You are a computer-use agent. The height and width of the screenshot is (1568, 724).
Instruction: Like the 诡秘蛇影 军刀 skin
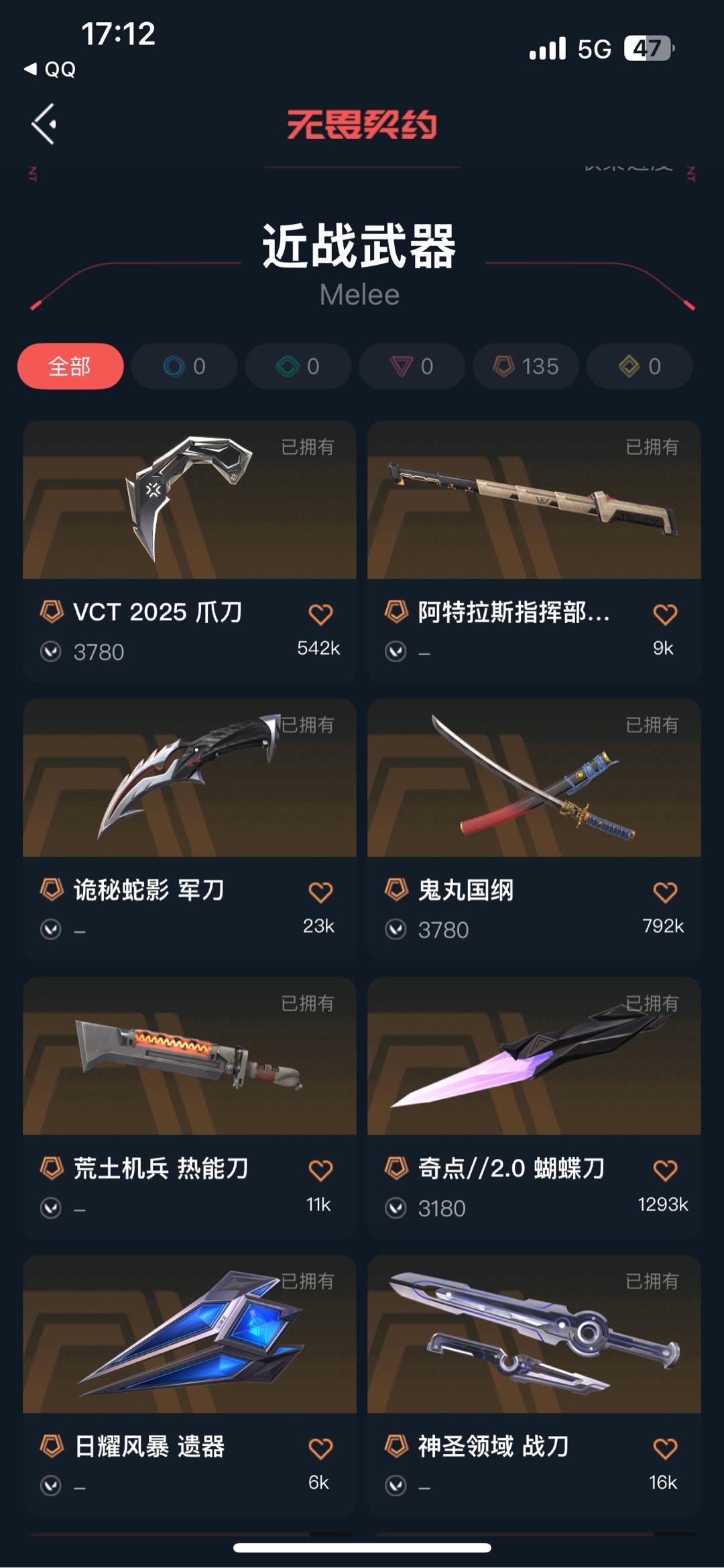coord(320,893)
